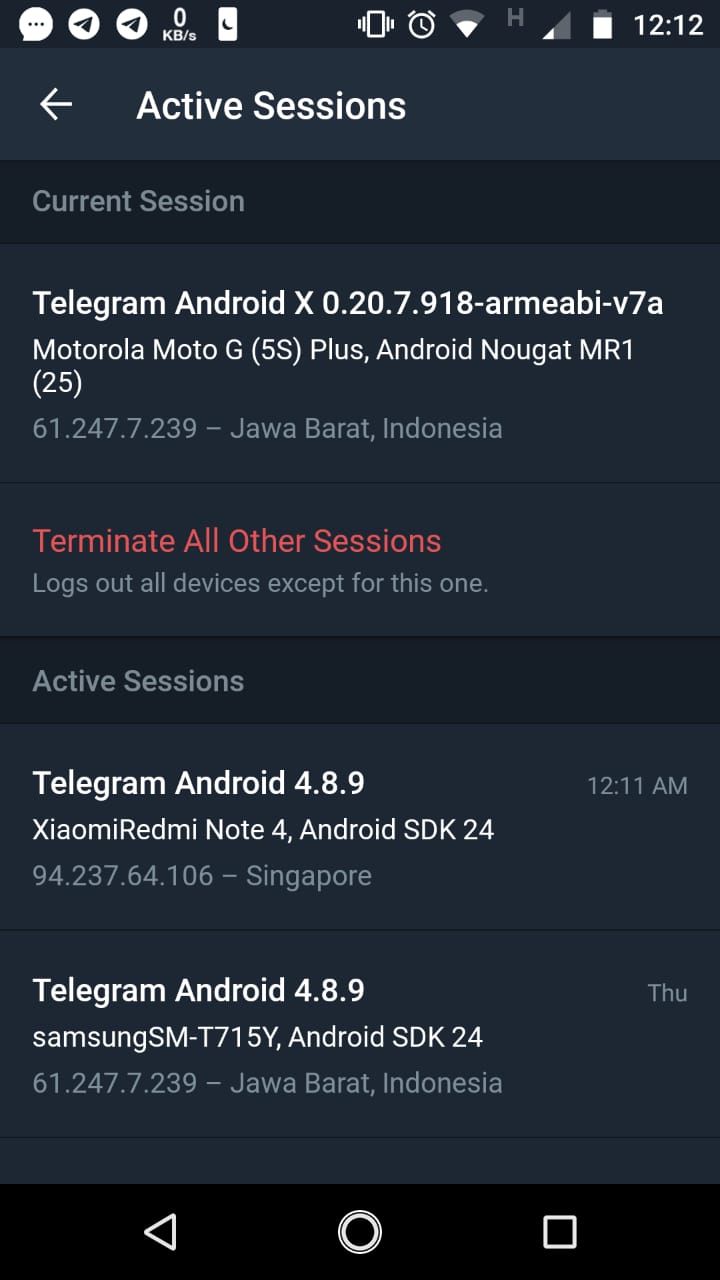The image size is (720, 1280).
Task: Tap the Current Session header label
Action: pyautogui.click(x=138, y=200)
